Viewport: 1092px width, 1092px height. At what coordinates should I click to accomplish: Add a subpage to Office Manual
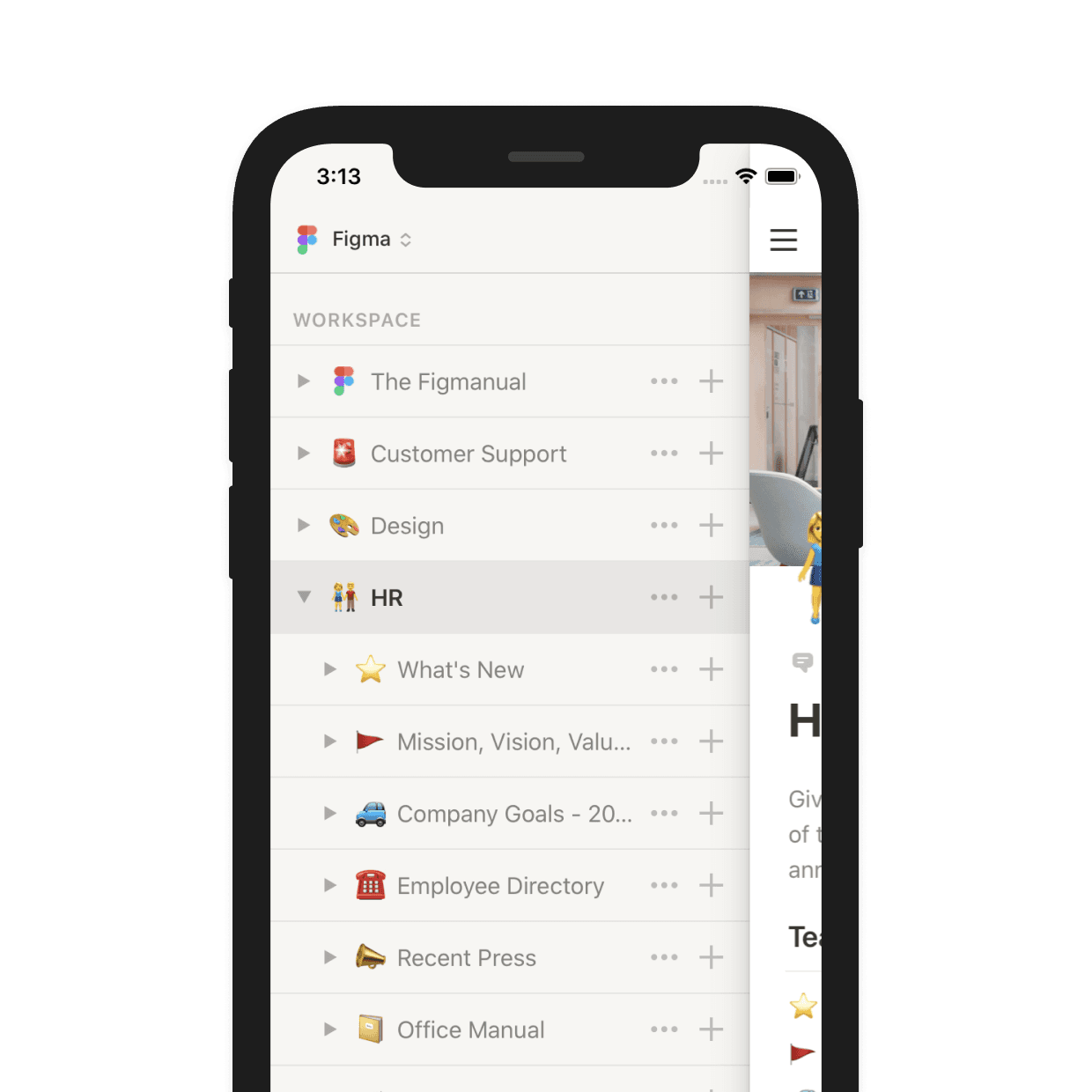[x=711, y=1029]
